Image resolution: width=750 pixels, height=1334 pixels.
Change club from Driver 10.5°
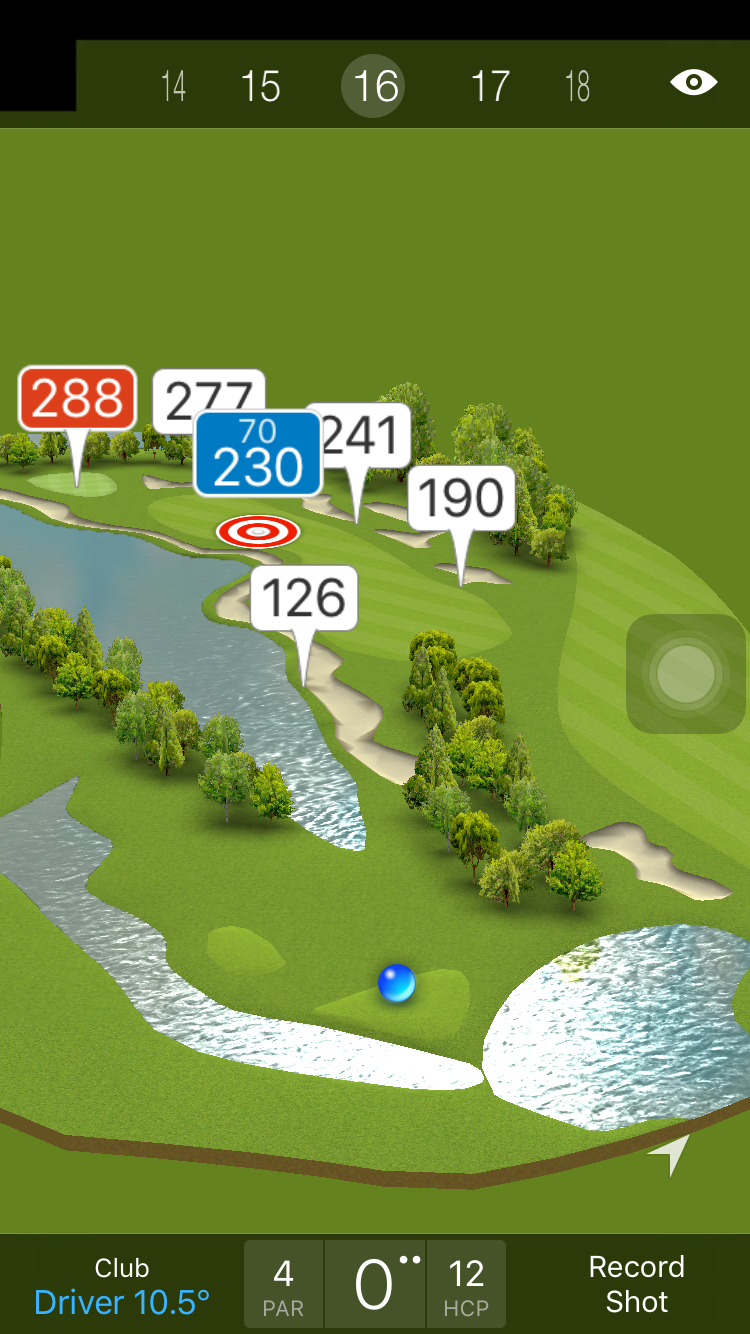pos(122,1286)
